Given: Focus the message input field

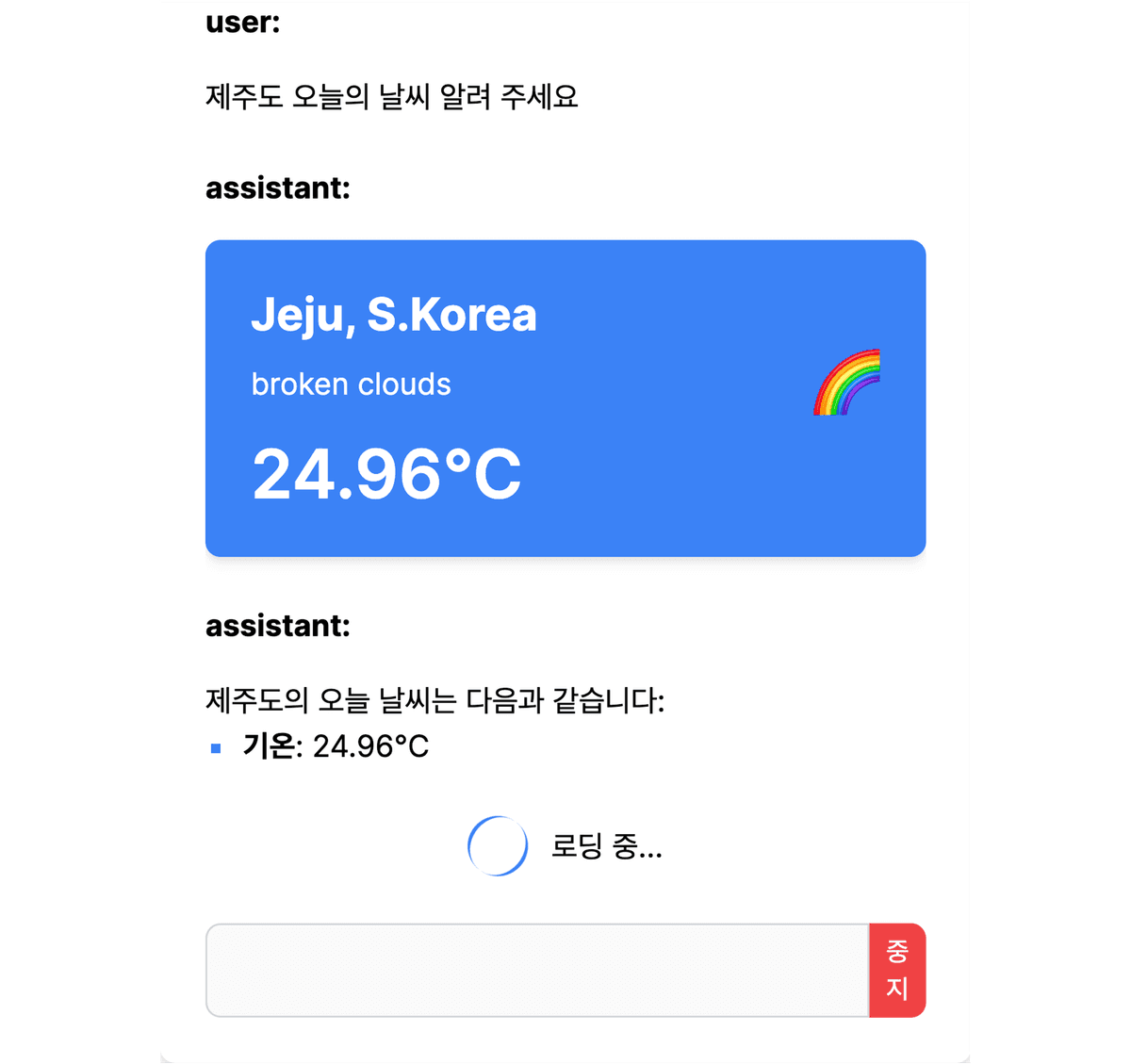Looking at the screenshot, I should click(x=537, y=970).
